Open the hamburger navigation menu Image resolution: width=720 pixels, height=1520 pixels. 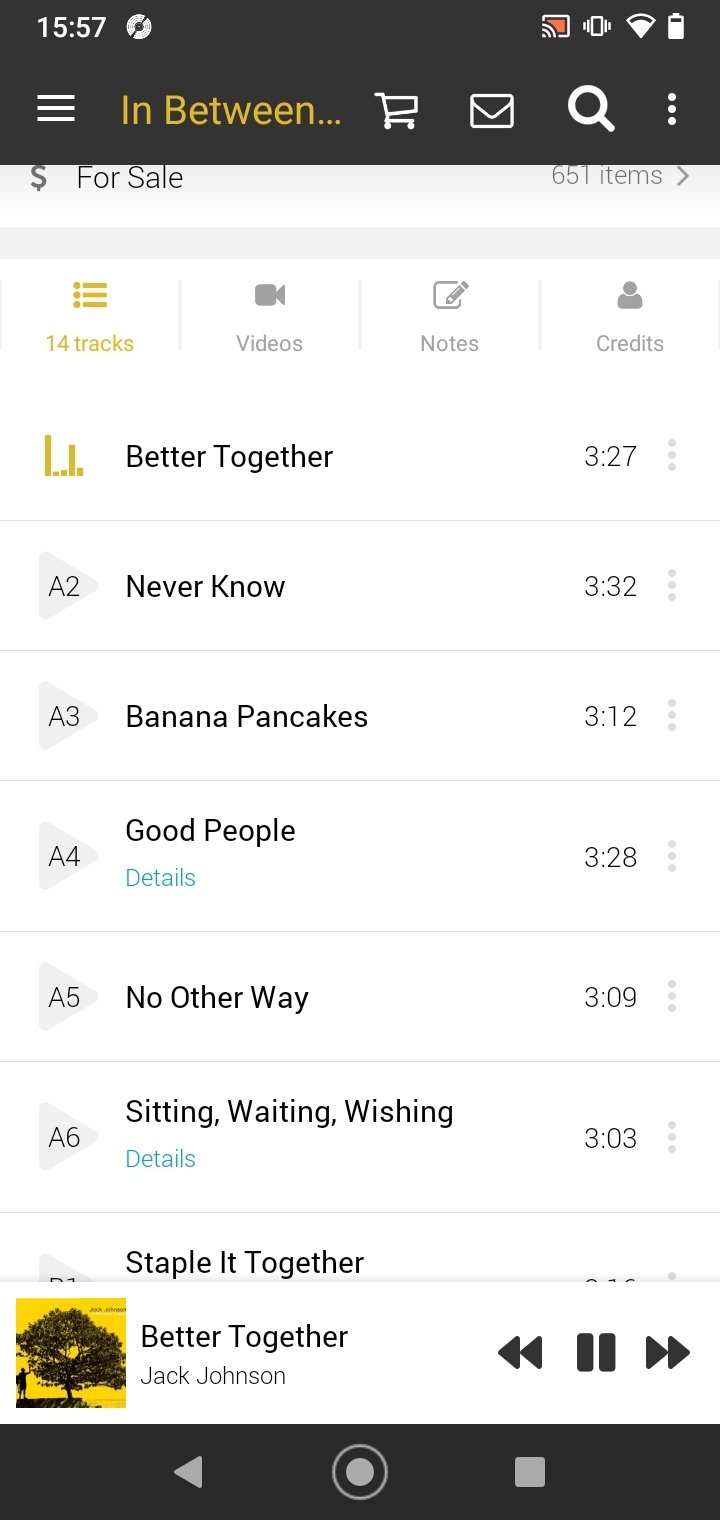[x=56, y=109]
